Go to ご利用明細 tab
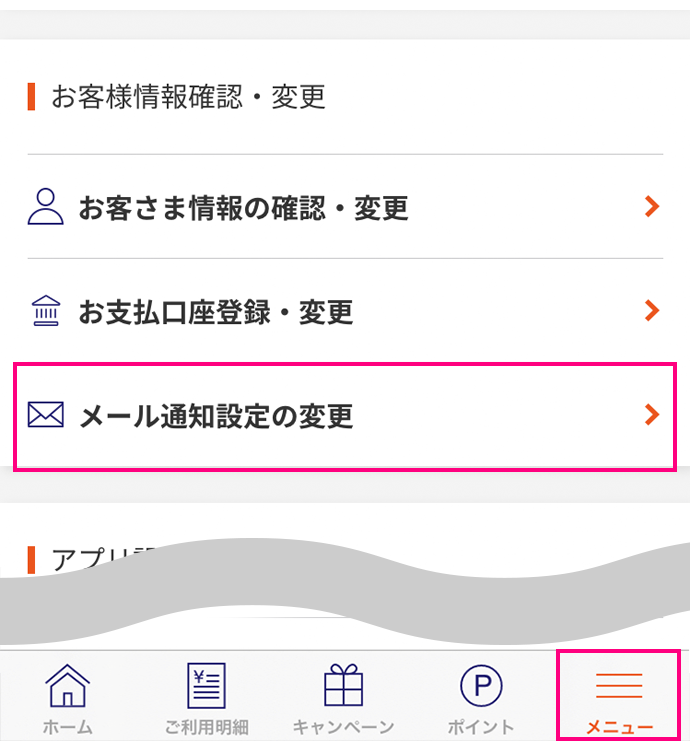 coord(207,697)
